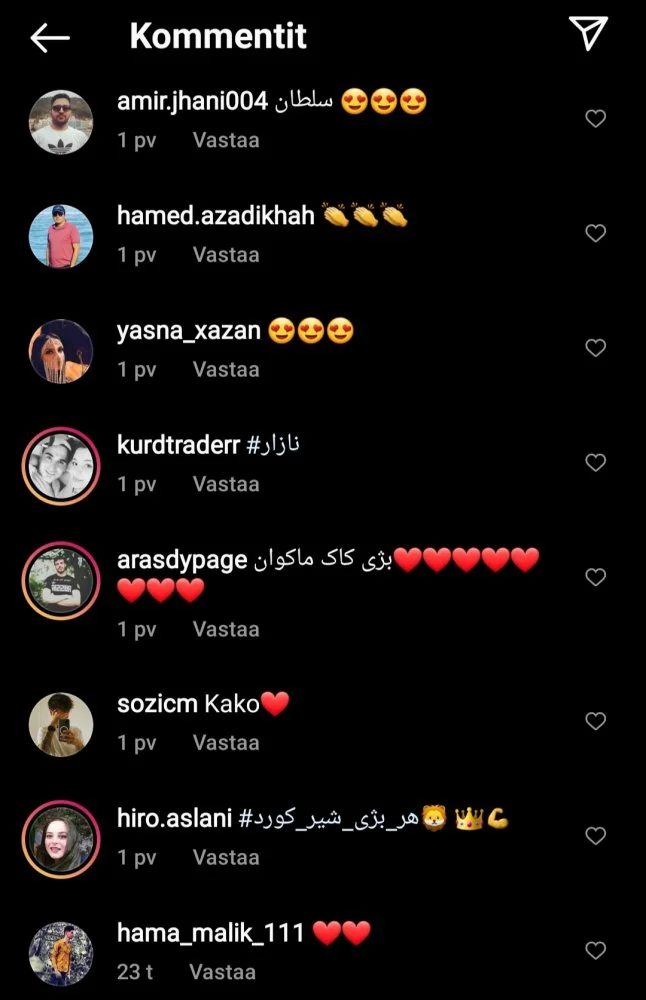This screenshot has height=1000, width=646.
Task: Go back from the Kommentit screen
Action: pos(49,38)
